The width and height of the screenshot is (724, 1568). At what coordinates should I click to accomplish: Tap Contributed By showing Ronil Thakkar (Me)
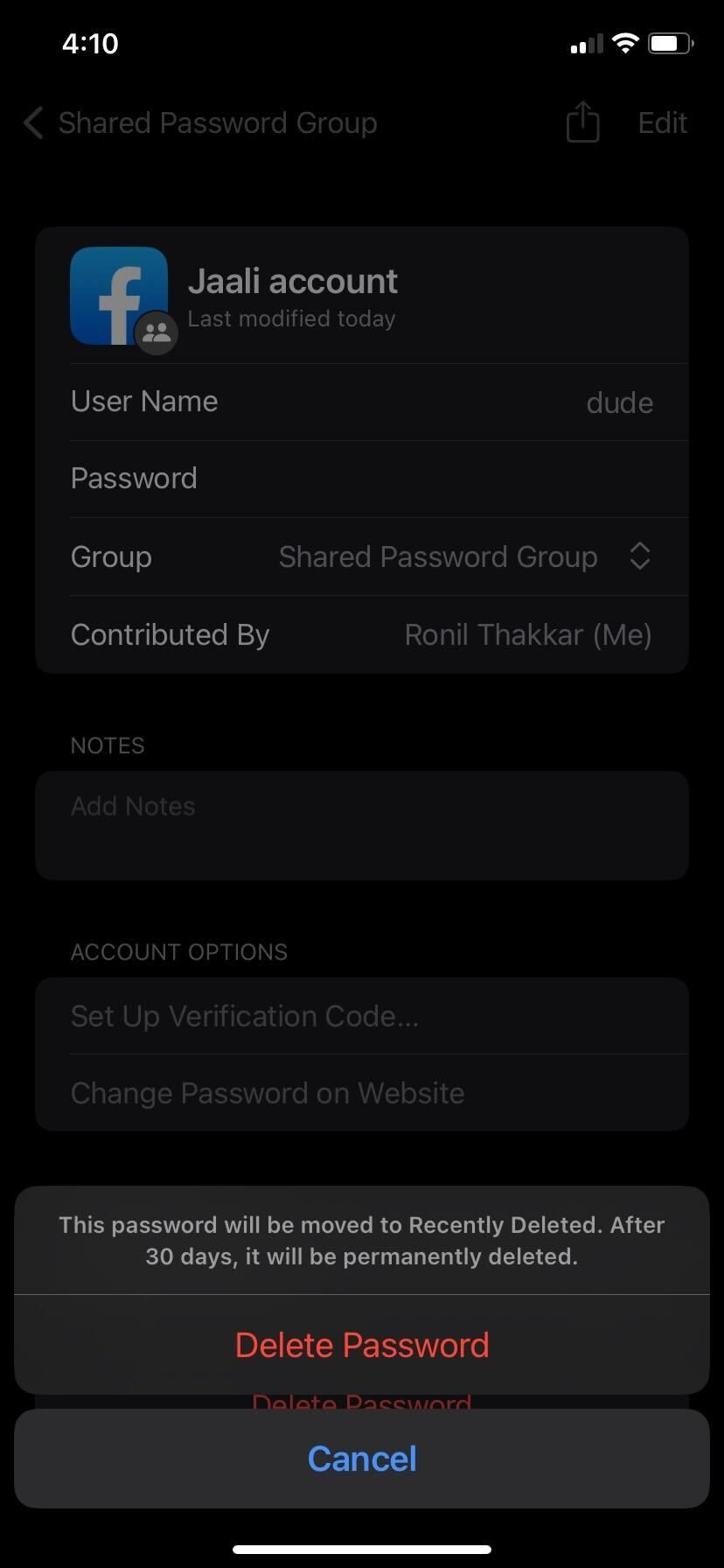pos(361,634)
